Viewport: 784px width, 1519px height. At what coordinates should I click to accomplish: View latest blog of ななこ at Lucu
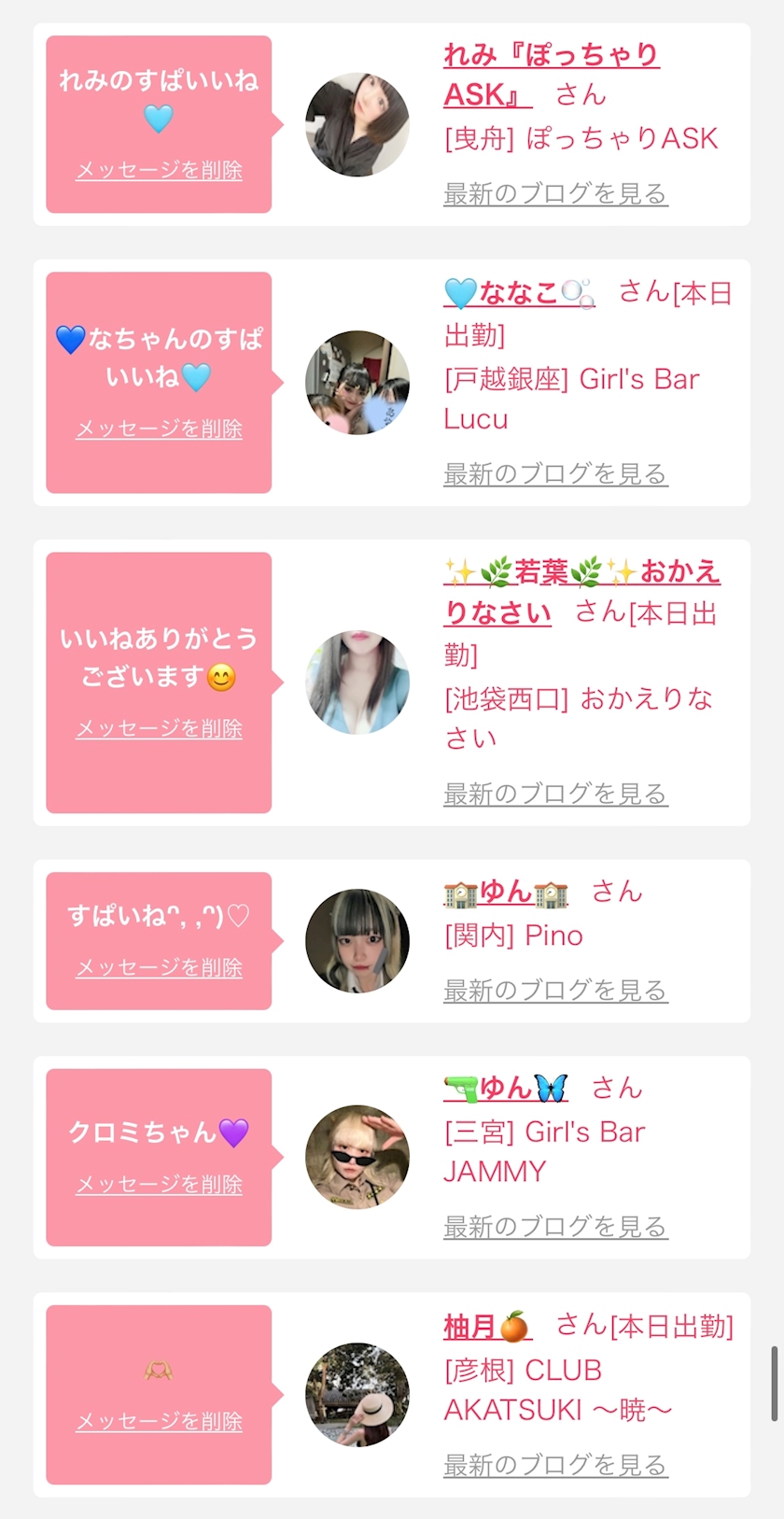[555, 474]
